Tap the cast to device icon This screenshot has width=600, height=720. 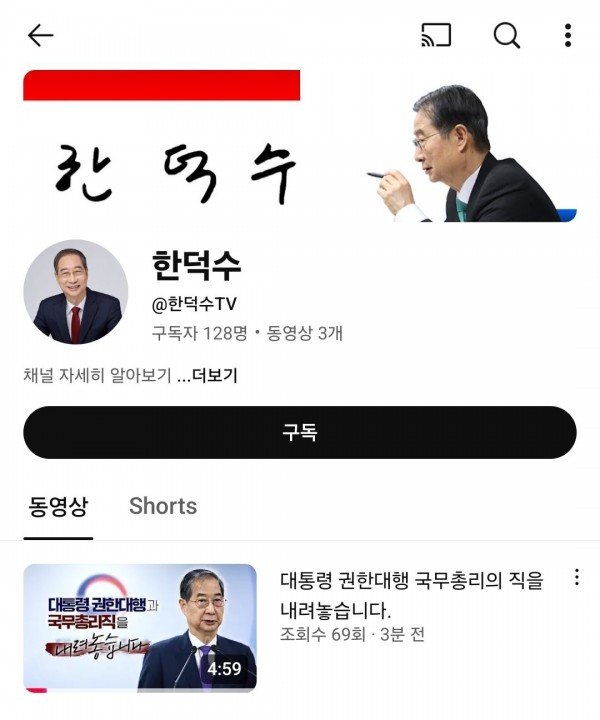click(x=436, y=36)
